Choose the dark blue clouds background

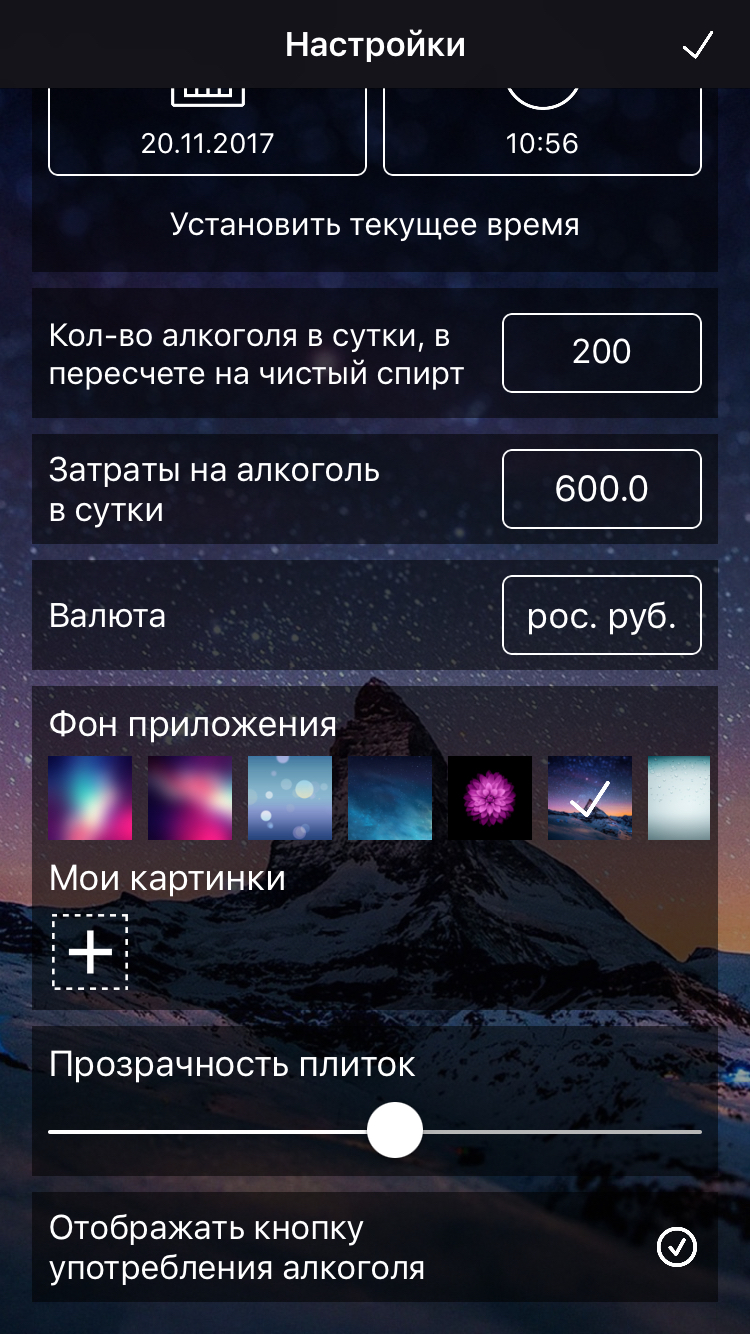pos(390,797)
